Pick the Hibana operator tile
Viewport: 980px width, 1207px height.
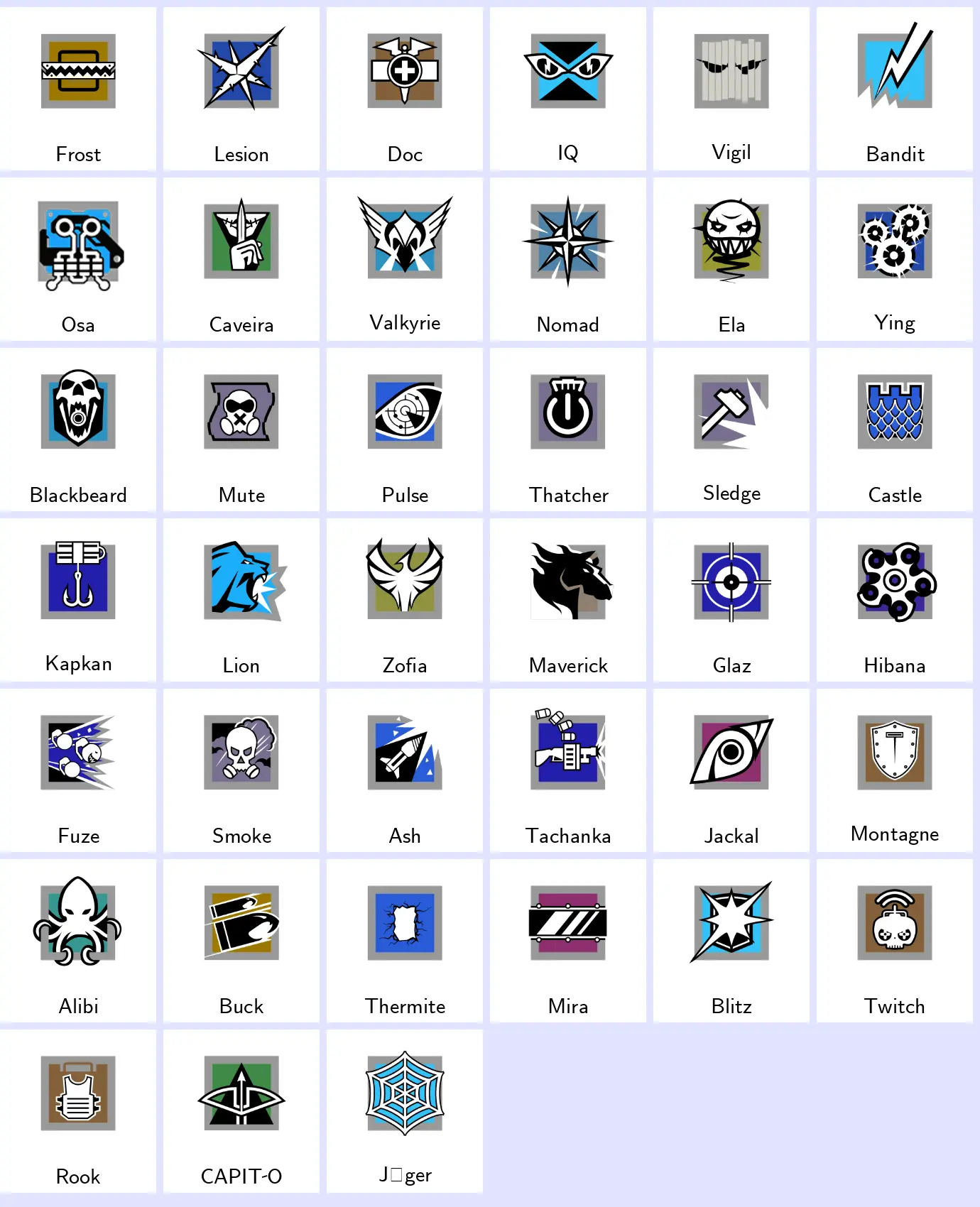[x=895, y=600]
